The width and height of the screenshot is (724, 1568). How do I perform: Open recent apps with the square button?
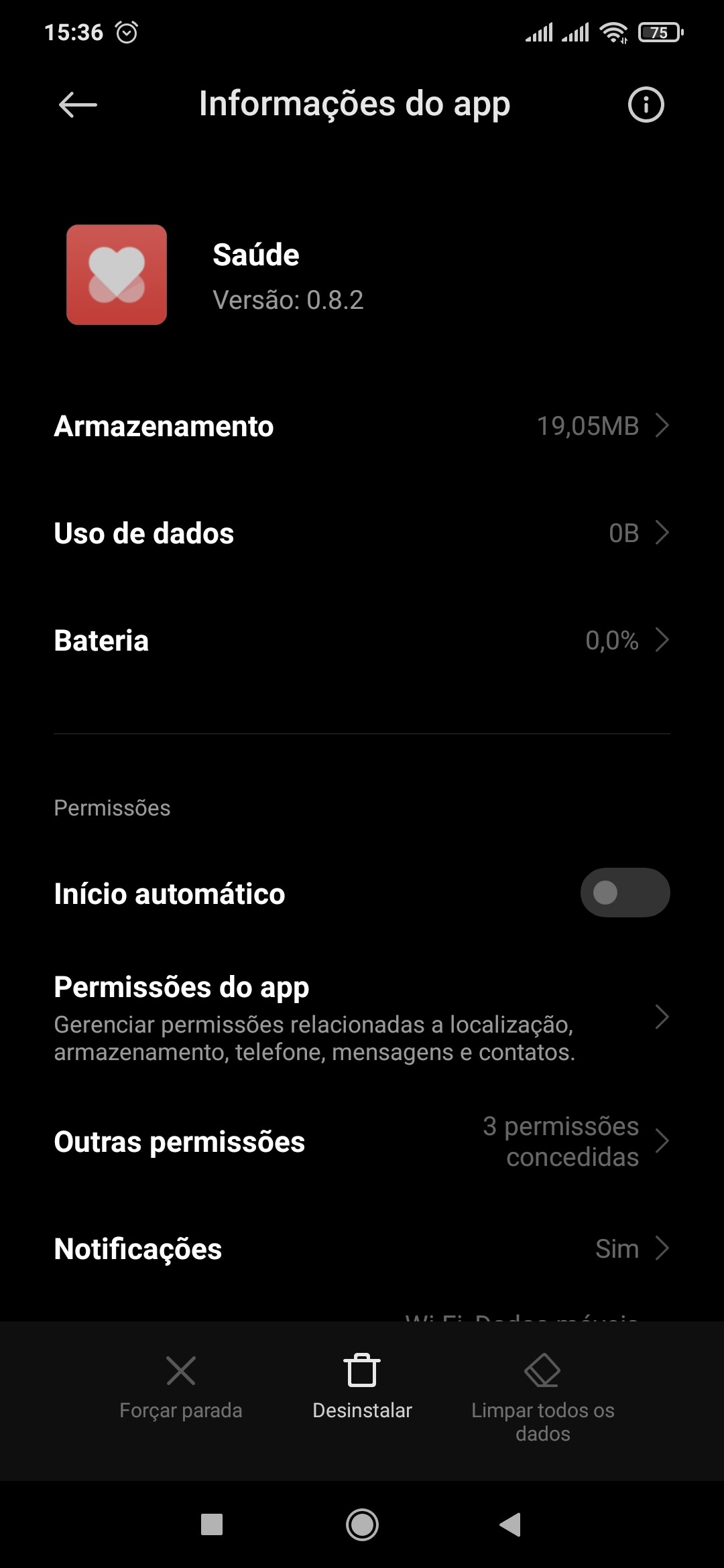tap(212, 1524)
